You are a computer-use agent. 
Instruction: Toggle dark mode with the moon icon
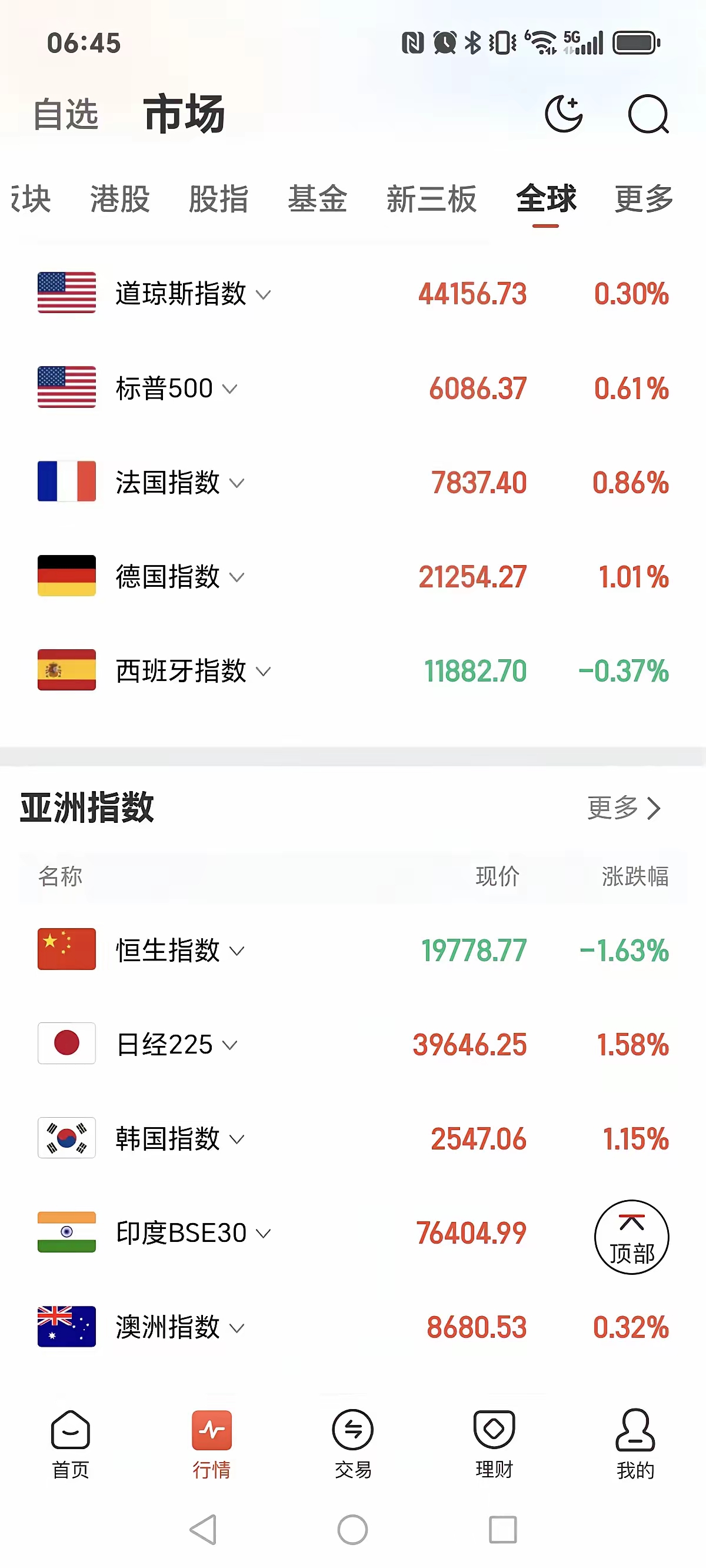(x=564, y=114)
